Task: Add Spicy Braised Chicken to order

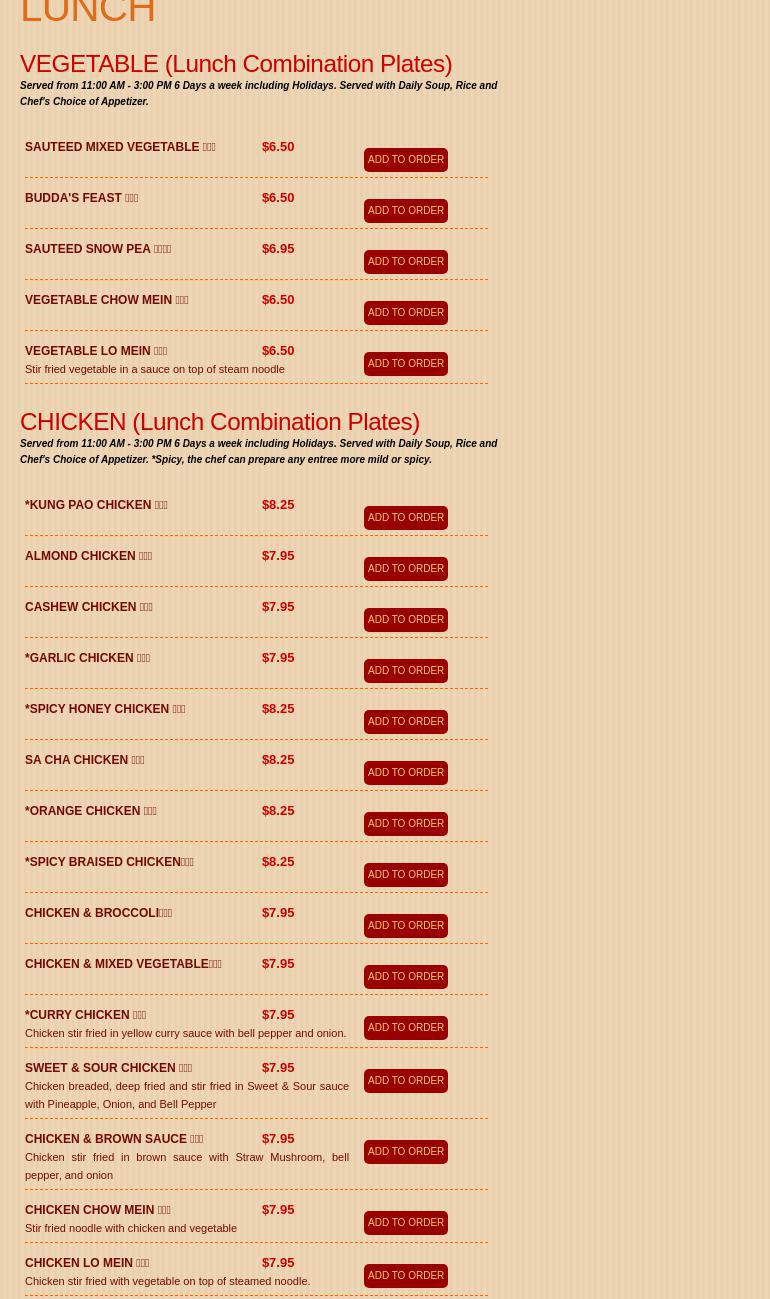Action: (x=405, y=875)
